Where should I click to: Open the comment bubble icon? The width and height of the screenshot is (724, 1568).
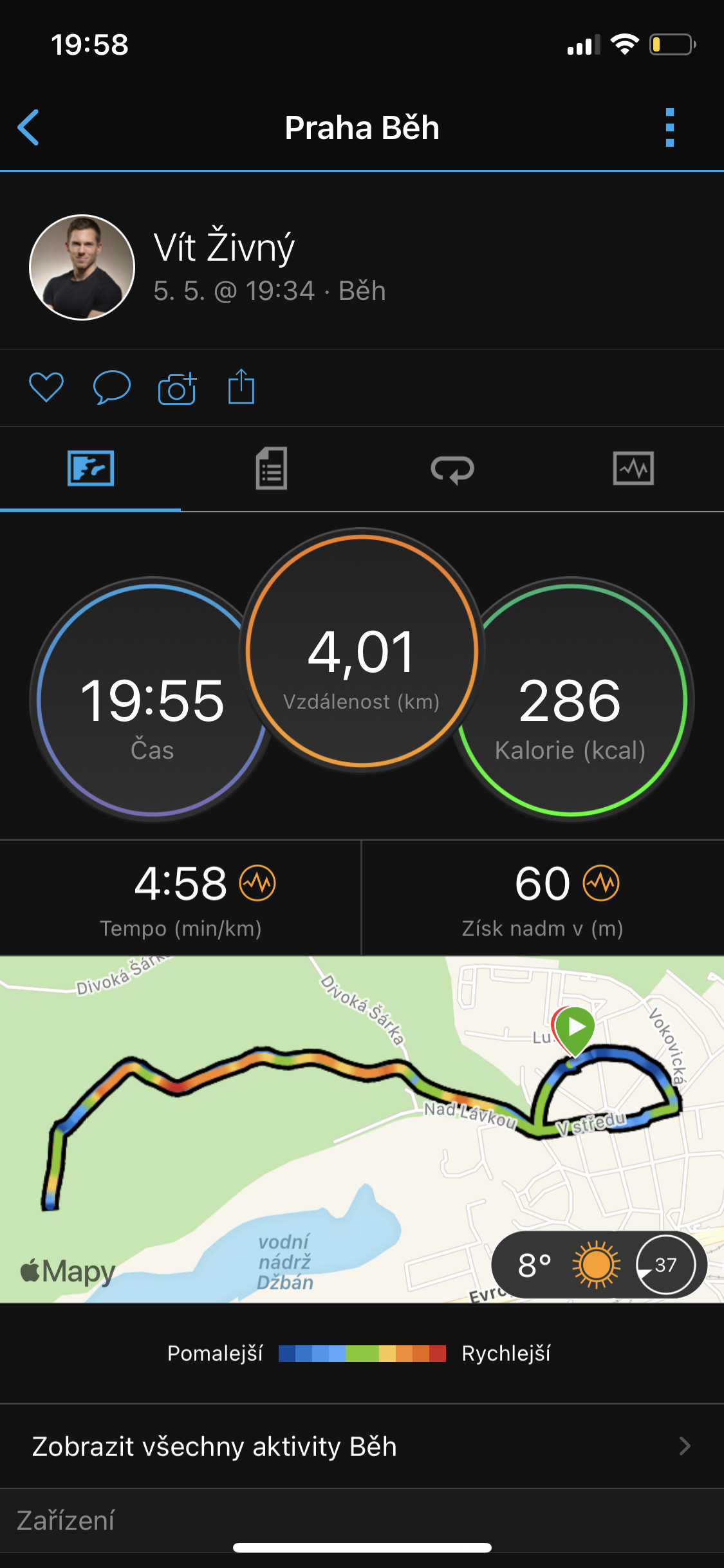(112, 387)
